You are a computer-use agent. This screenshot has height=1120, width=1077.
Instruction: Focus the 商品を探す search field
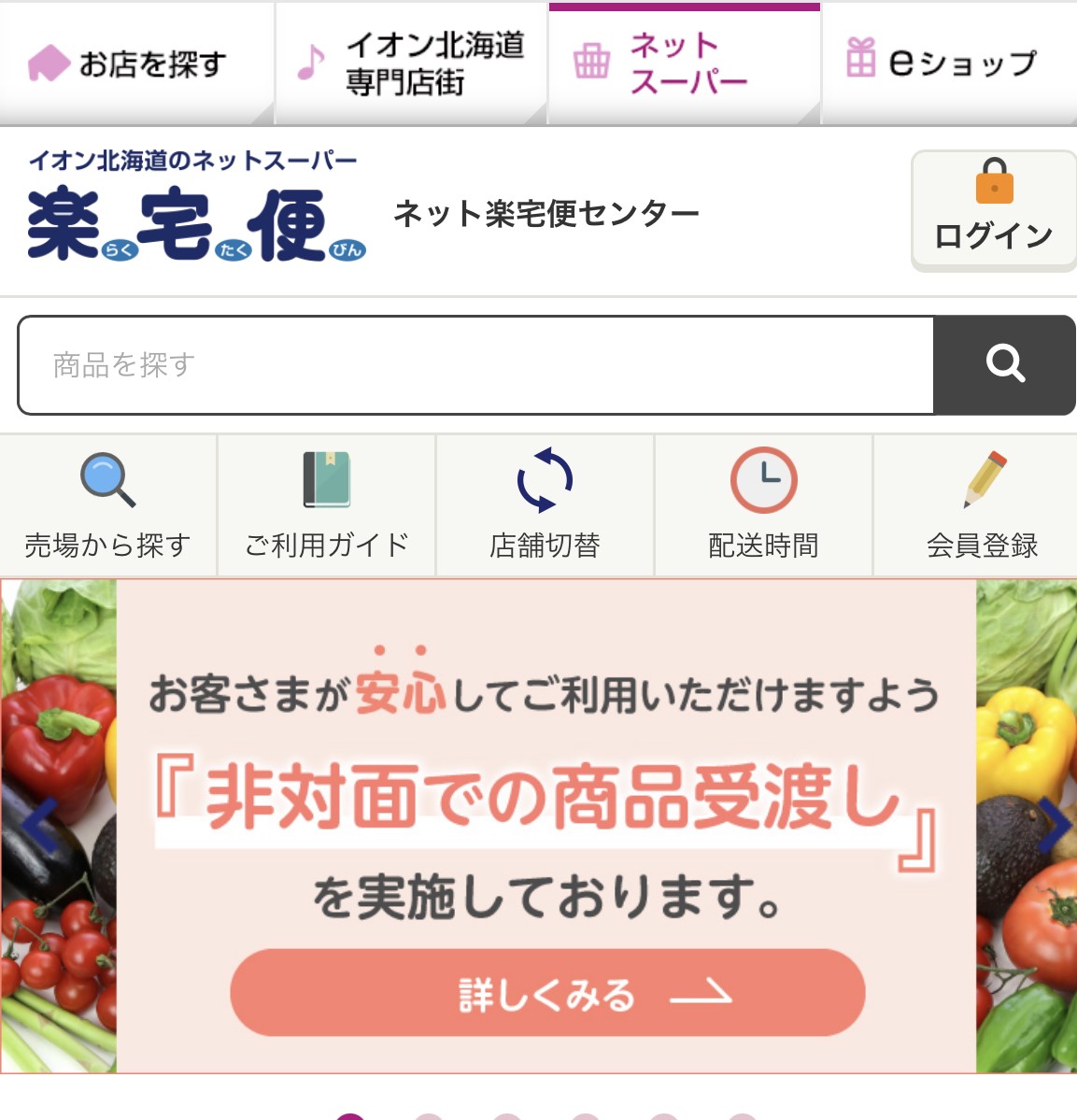pyautogui.click(x=476, y=365)
